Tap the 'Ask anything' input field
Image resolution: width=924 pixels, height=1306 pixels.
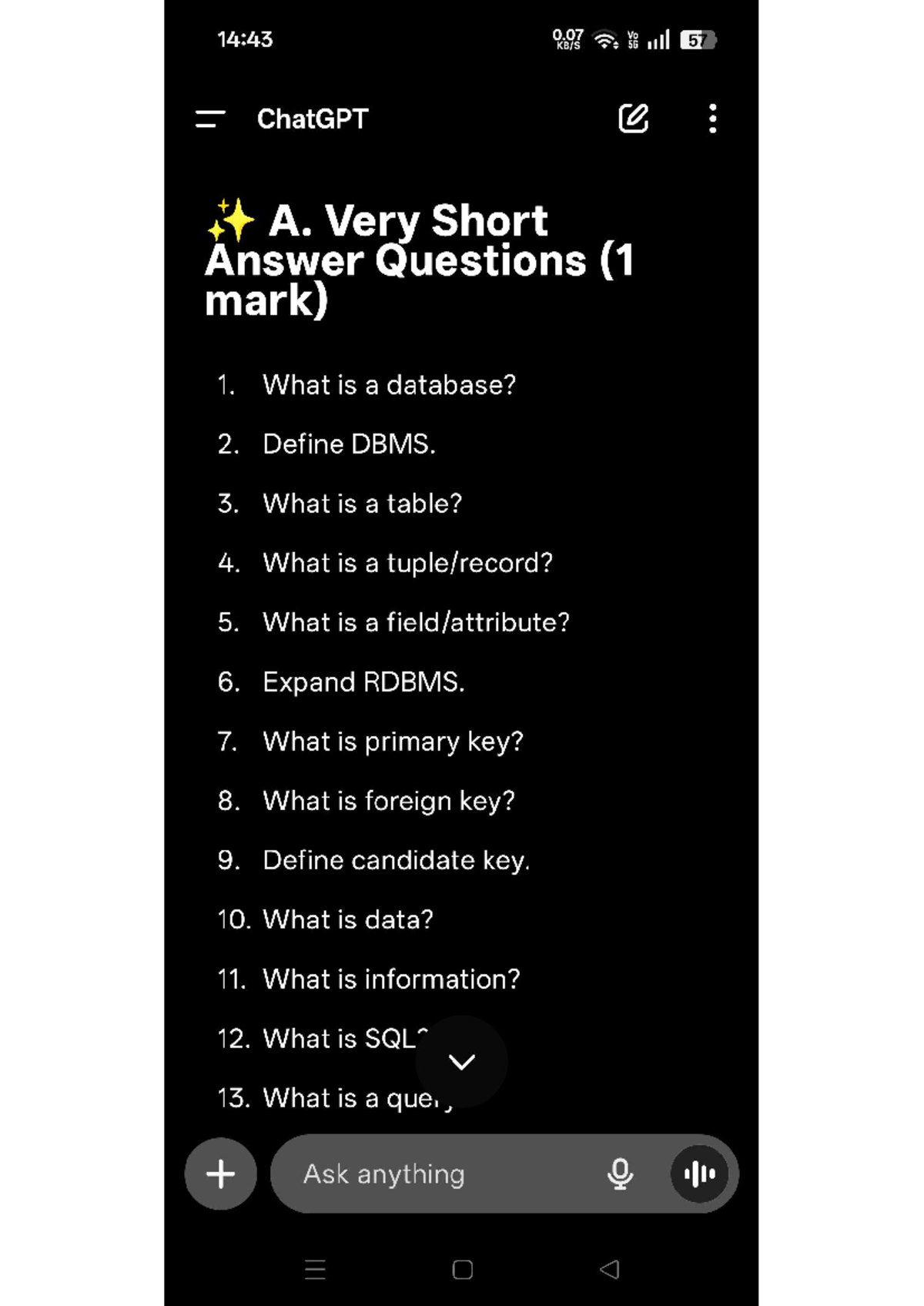[431, 1174]
